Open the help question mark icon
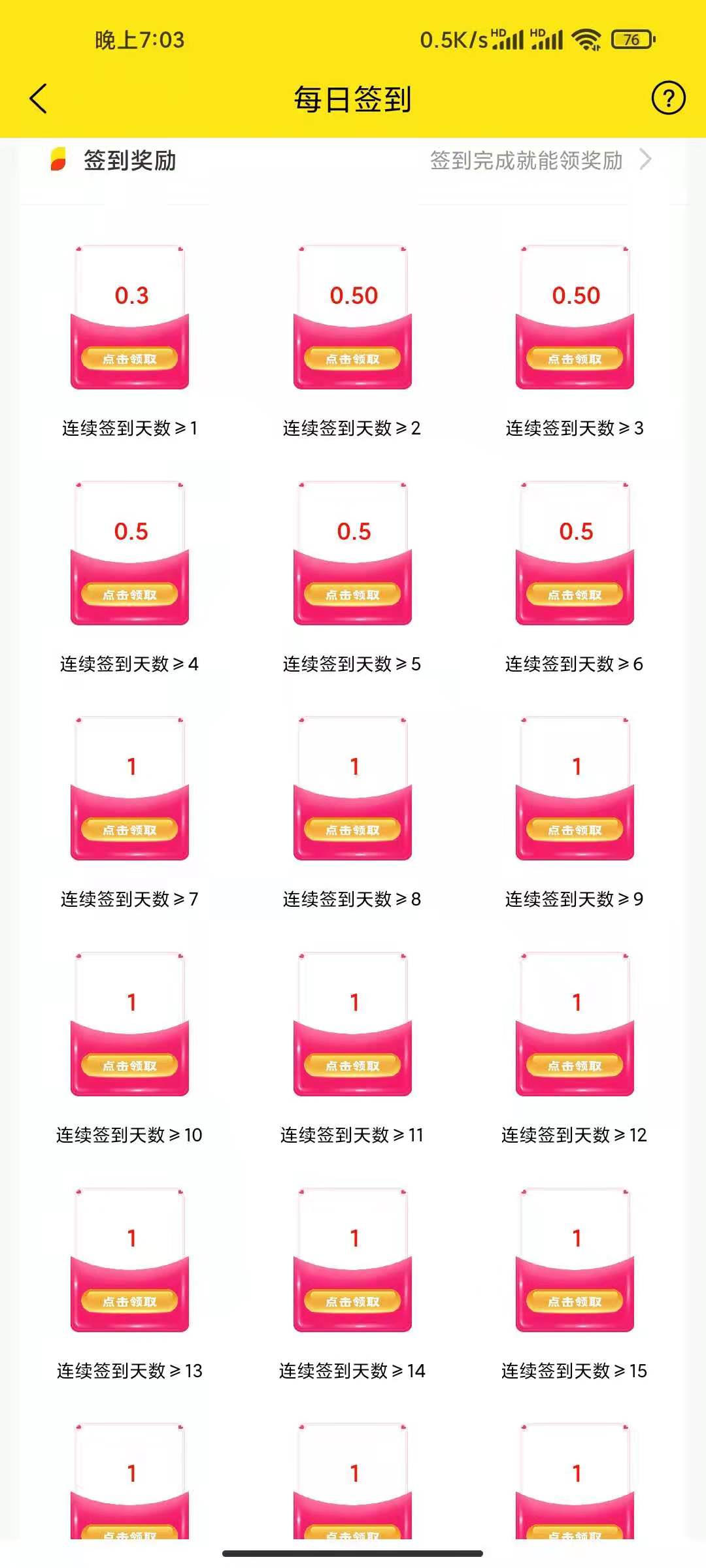The height and width of the screenshot is (1568, 706). tap(667, 97)
